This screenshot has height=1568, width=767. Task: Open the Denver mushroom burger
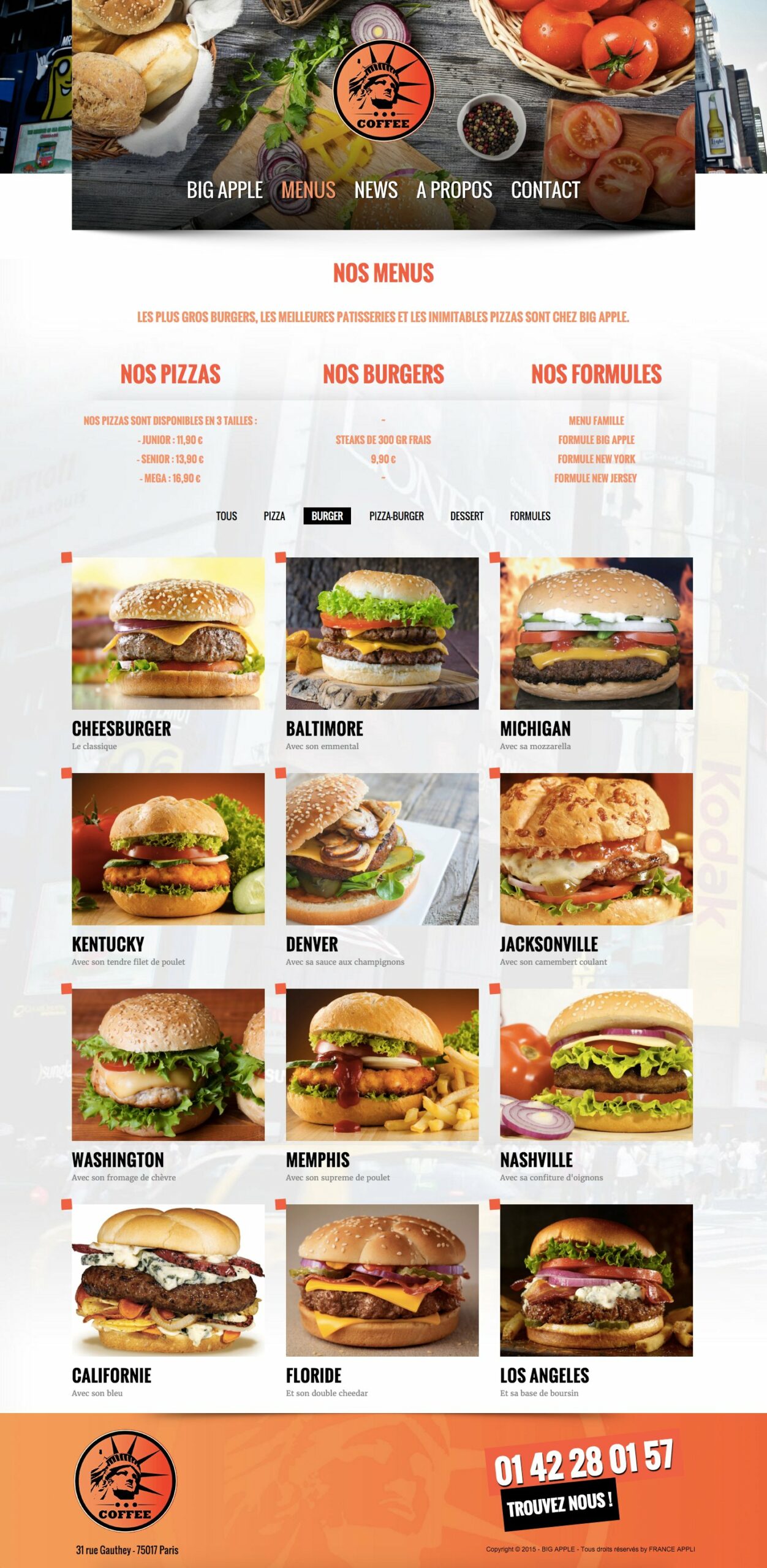click(x=382, y=849)
